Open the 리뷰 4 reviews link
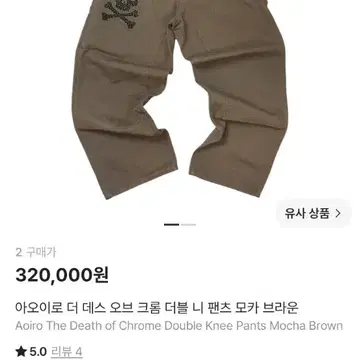This screenshot has height=360, width=360. (x=66, y=352)
